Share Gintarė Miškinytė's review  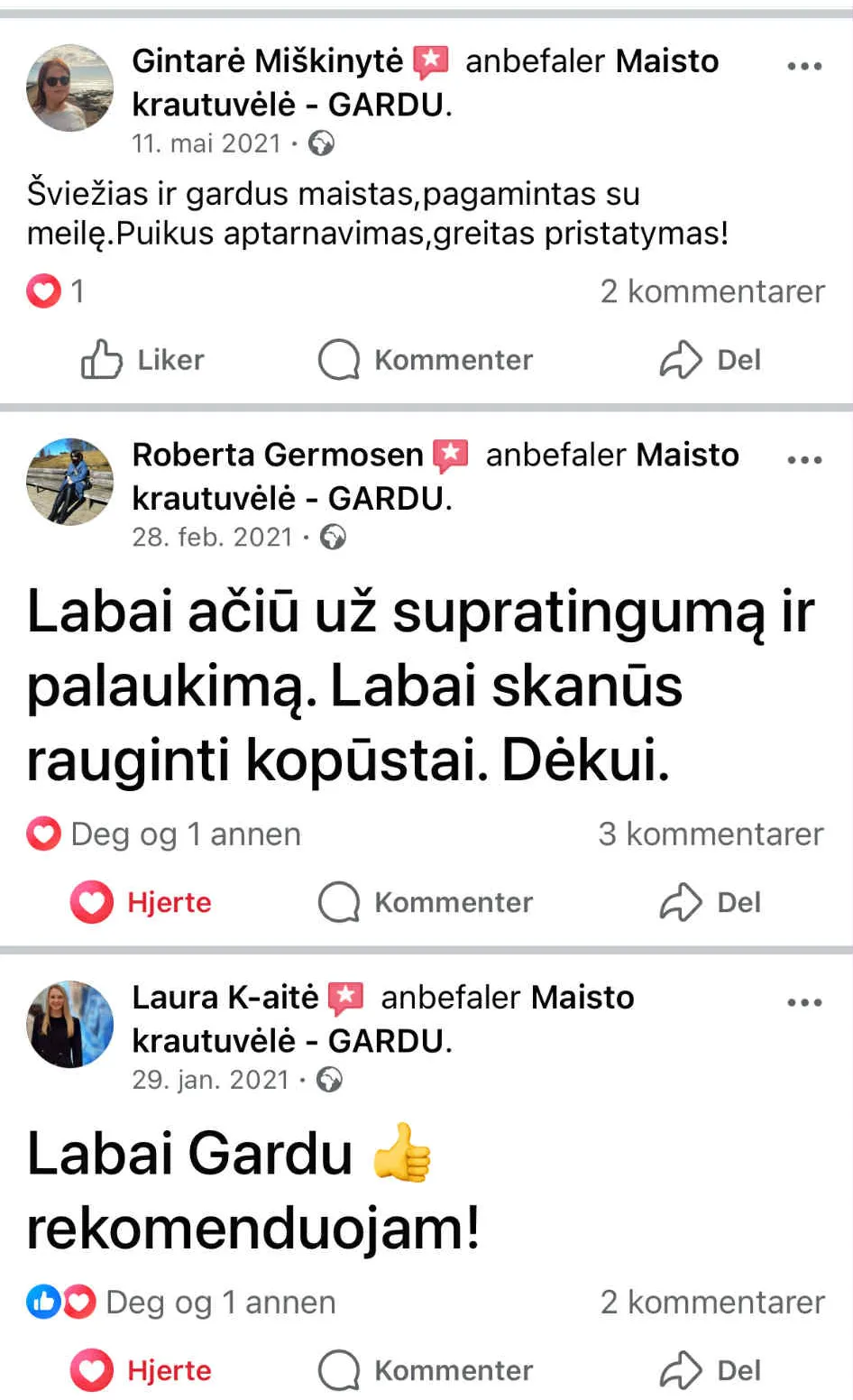tap(711, 359)
